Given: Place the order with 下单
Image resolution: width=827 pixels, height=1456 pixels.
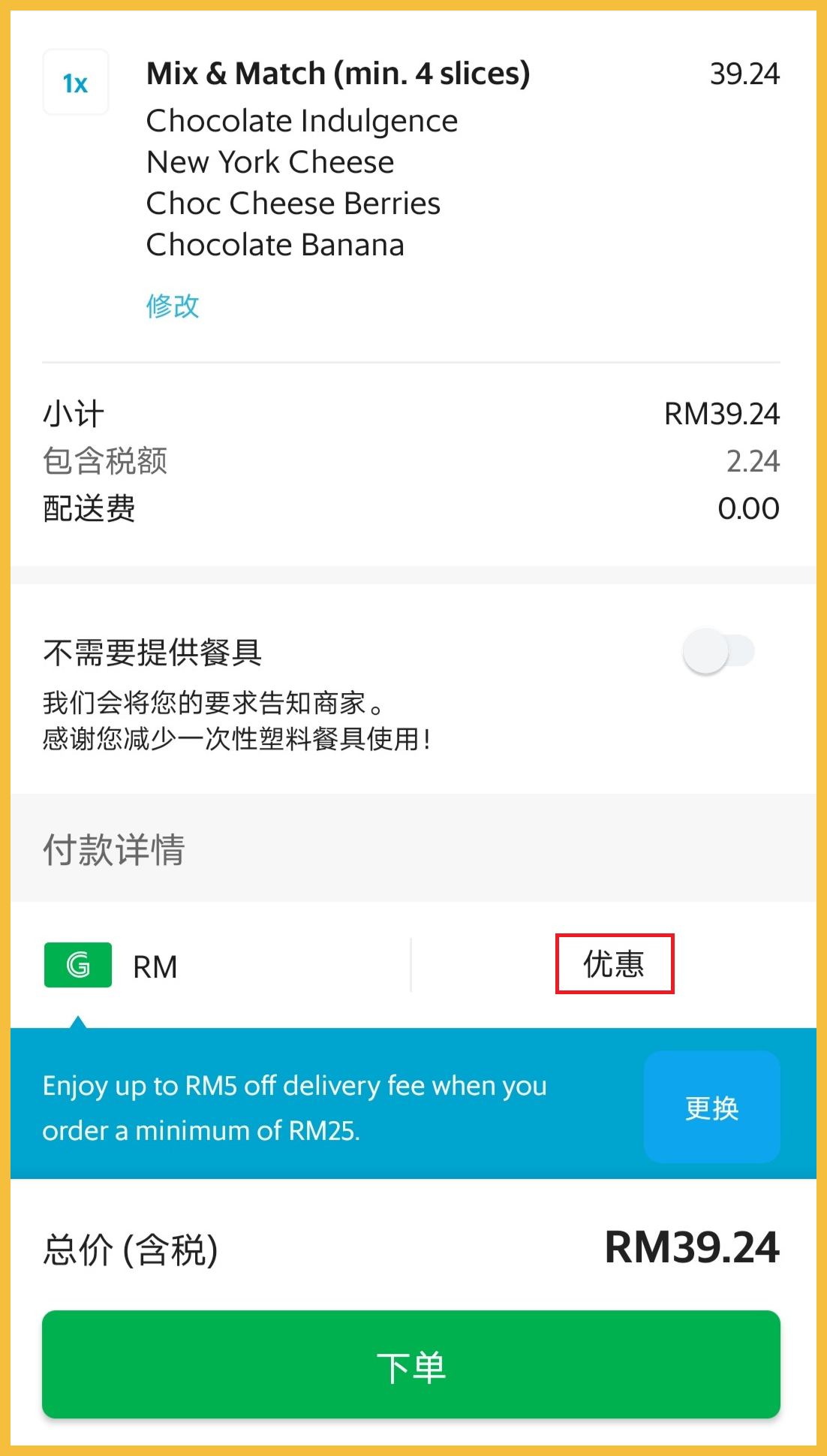Looking at the screenshot, I should tap(411, 1364).
